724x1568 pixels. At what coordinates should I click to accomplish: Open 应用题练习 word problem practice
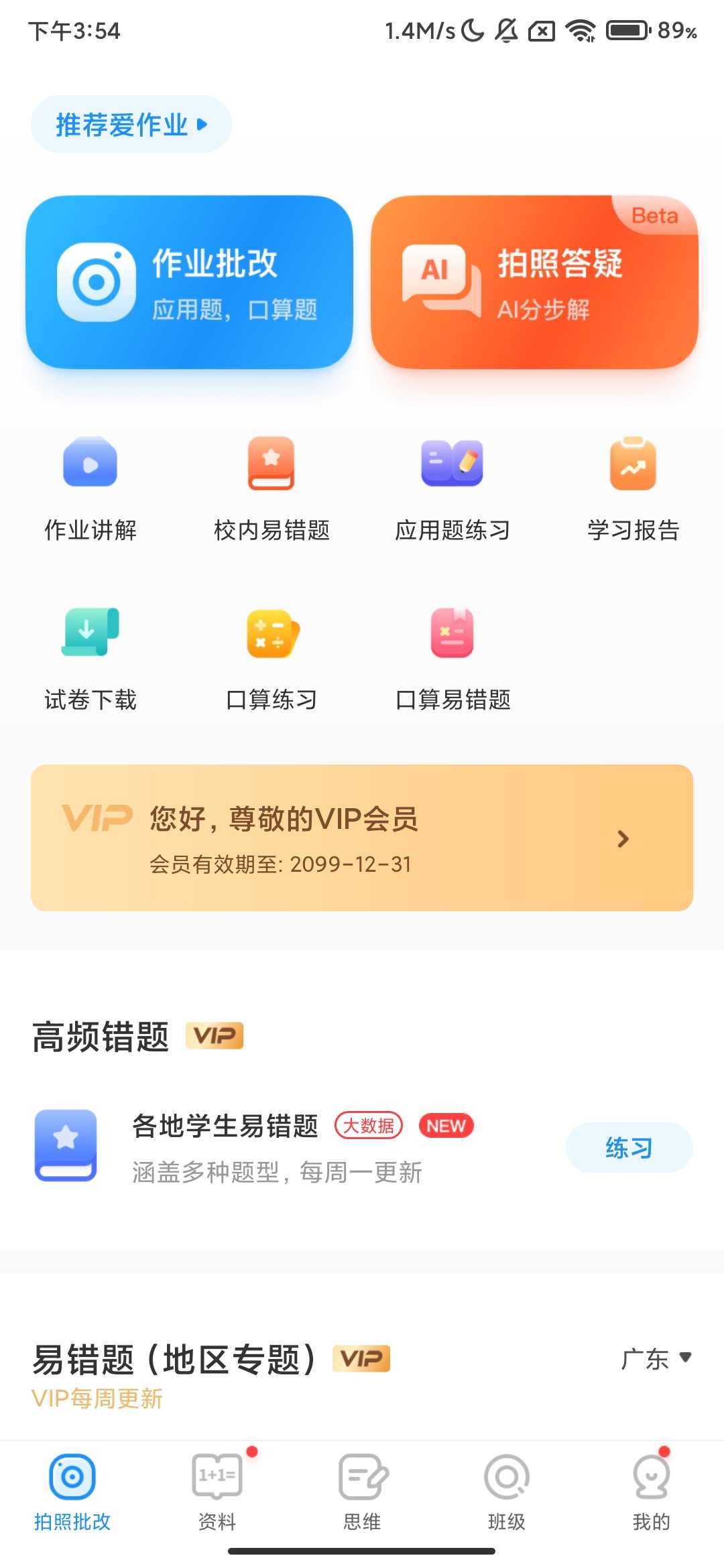pyautogui.click(x=452, y=462)
